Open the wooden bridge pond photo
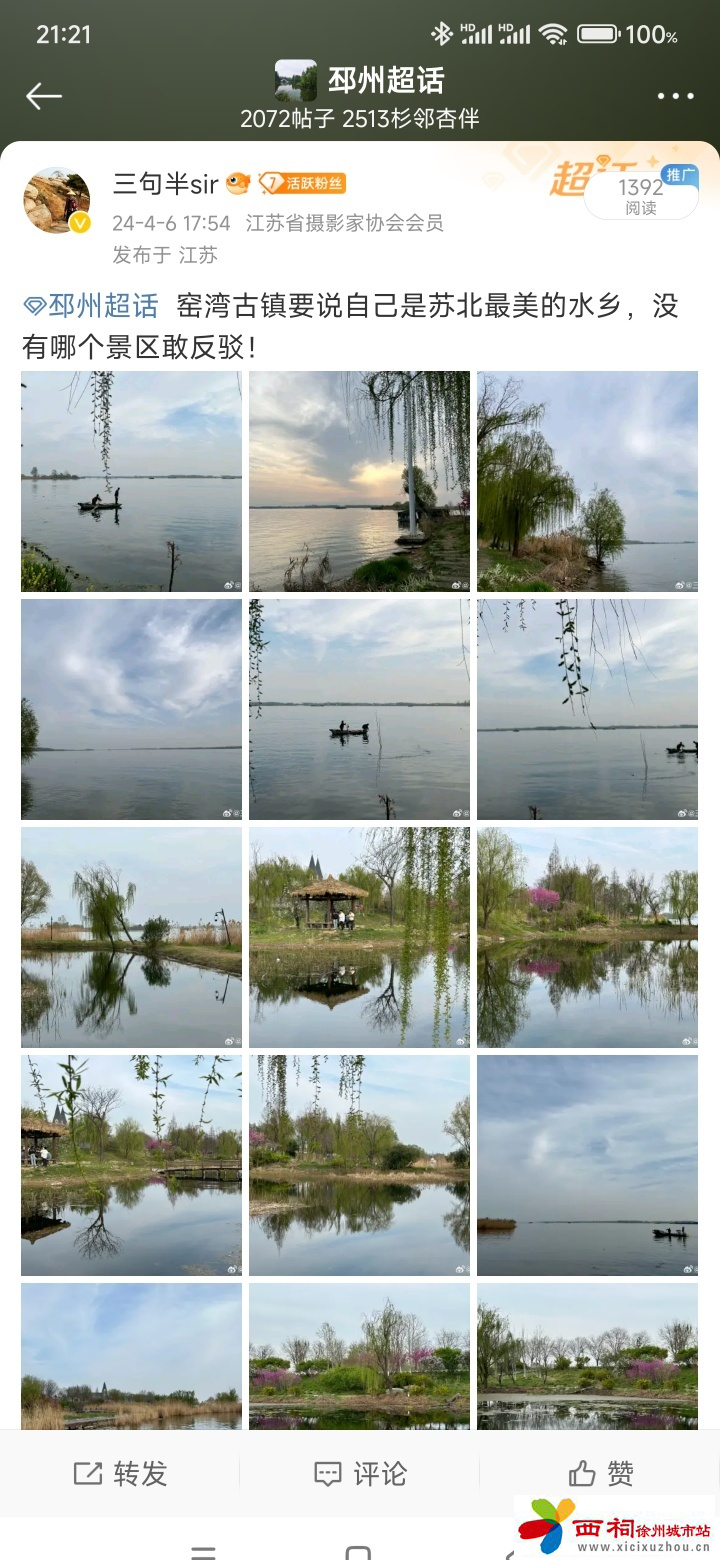This screenshot has height=1560, width=720. [x=131, y=1165]
